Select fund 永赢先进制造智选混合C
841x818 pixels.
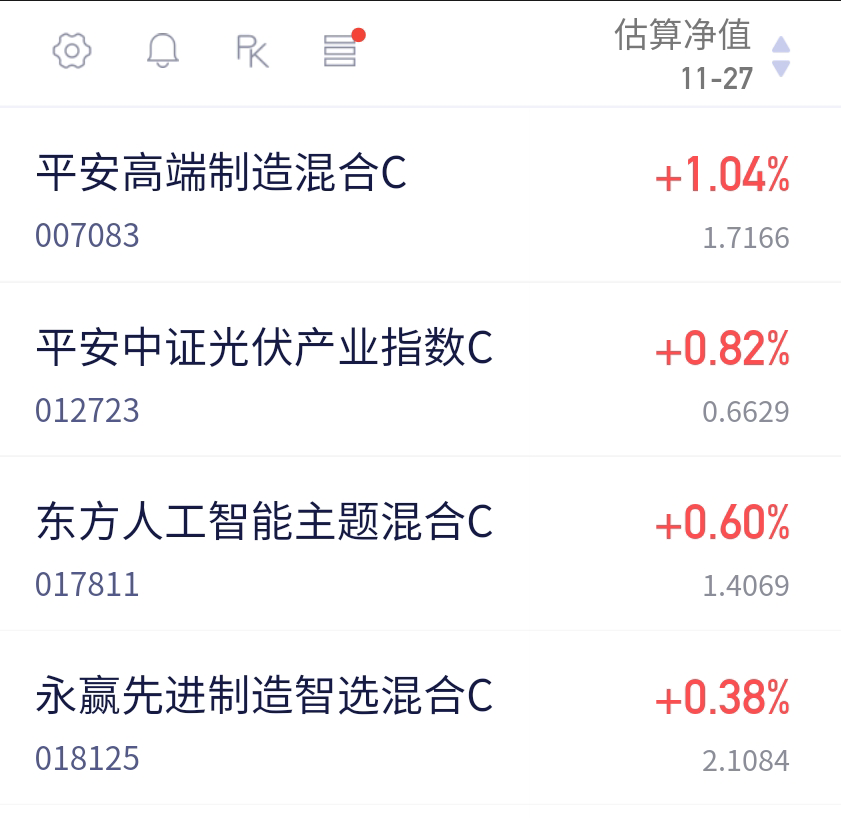click(265, 697)
